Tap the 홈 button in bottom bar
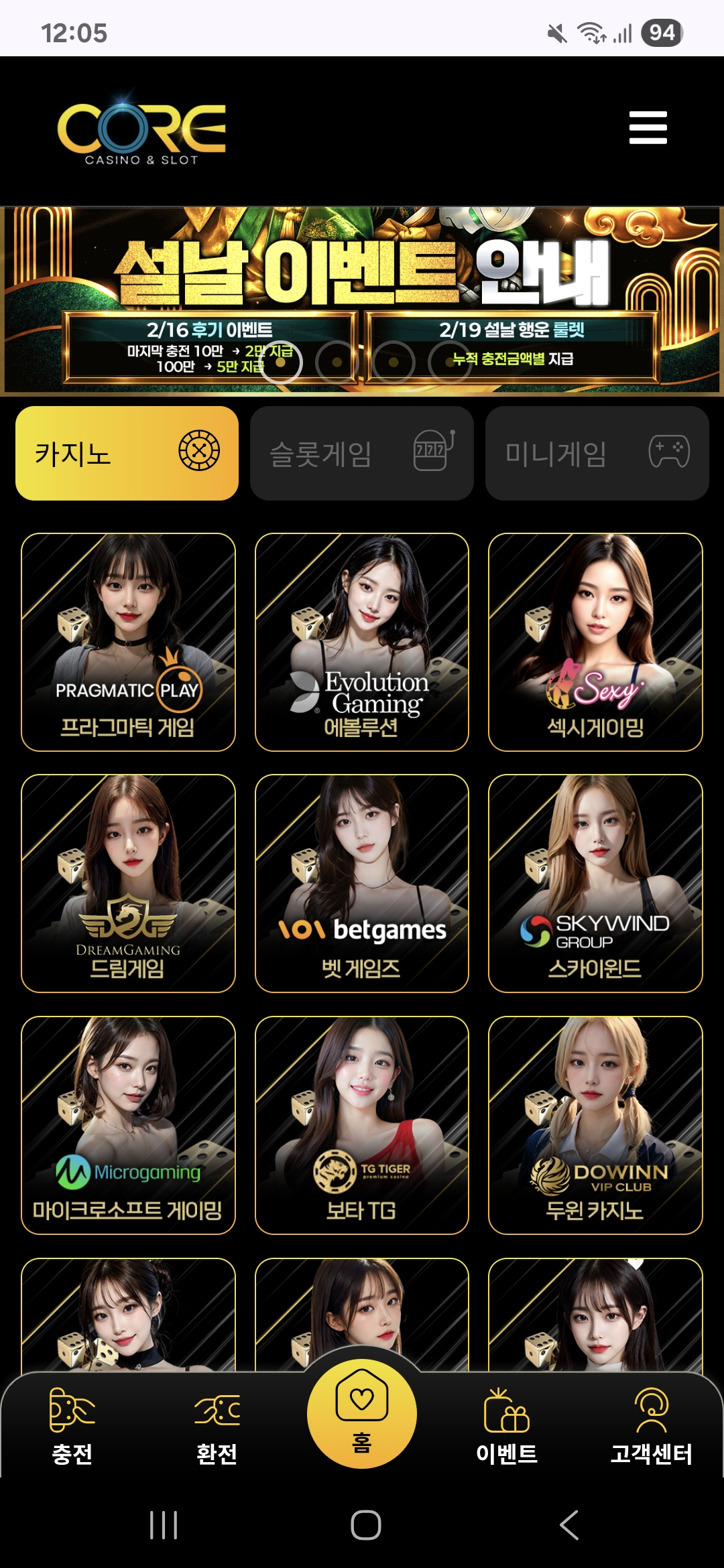 (362, 1414)
